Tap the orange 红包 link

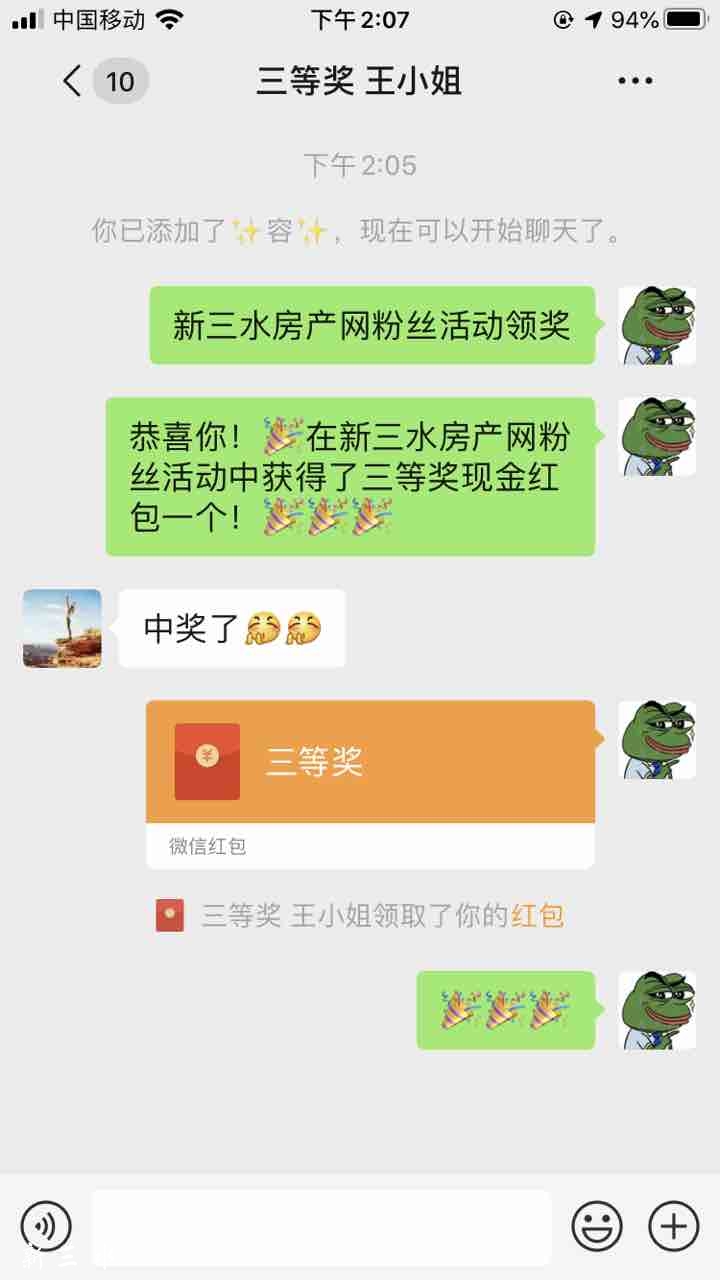pyautogui.click(x=537, y=915)
